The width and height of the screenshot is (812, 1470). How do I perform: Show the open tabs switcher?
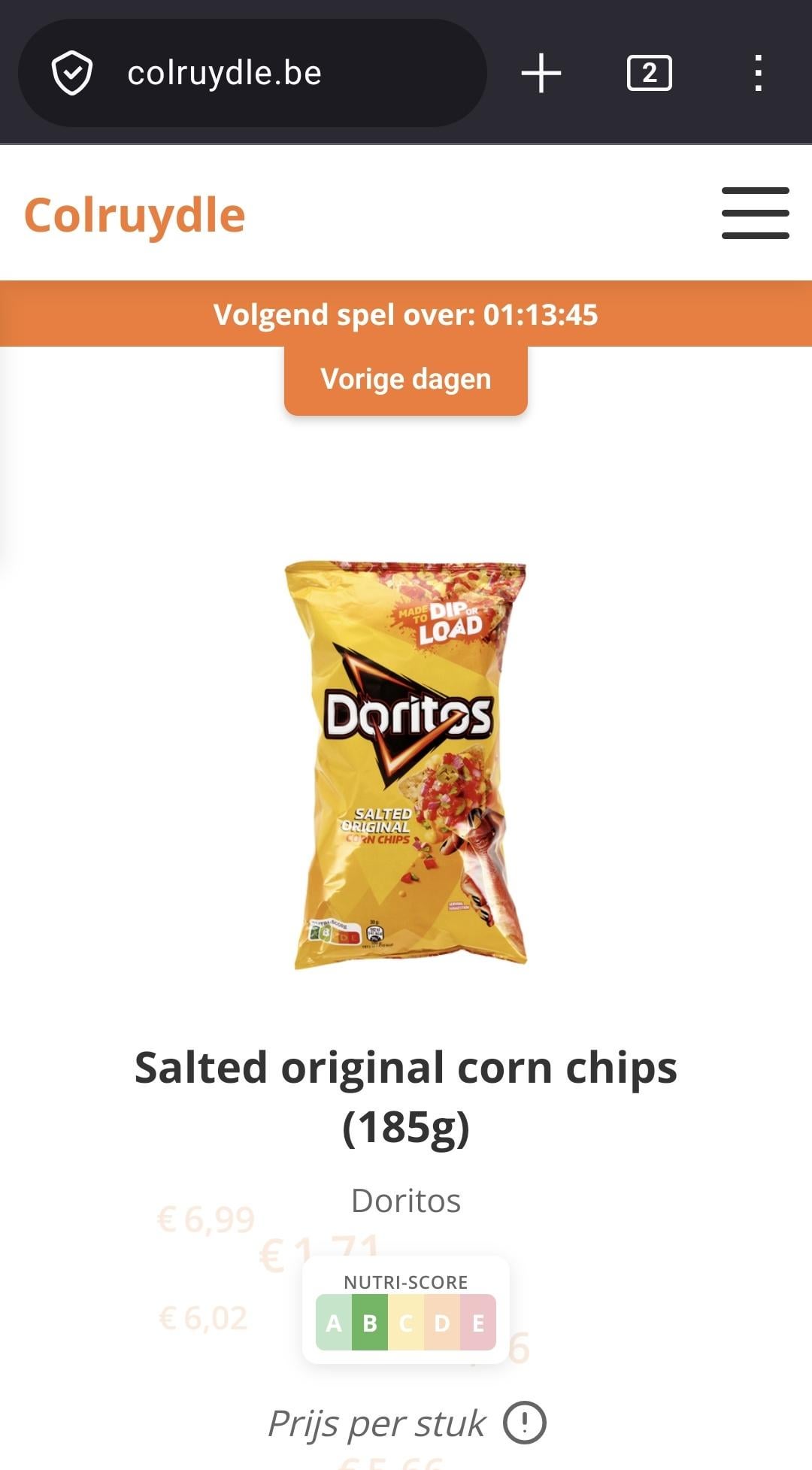tap(649, 73)
